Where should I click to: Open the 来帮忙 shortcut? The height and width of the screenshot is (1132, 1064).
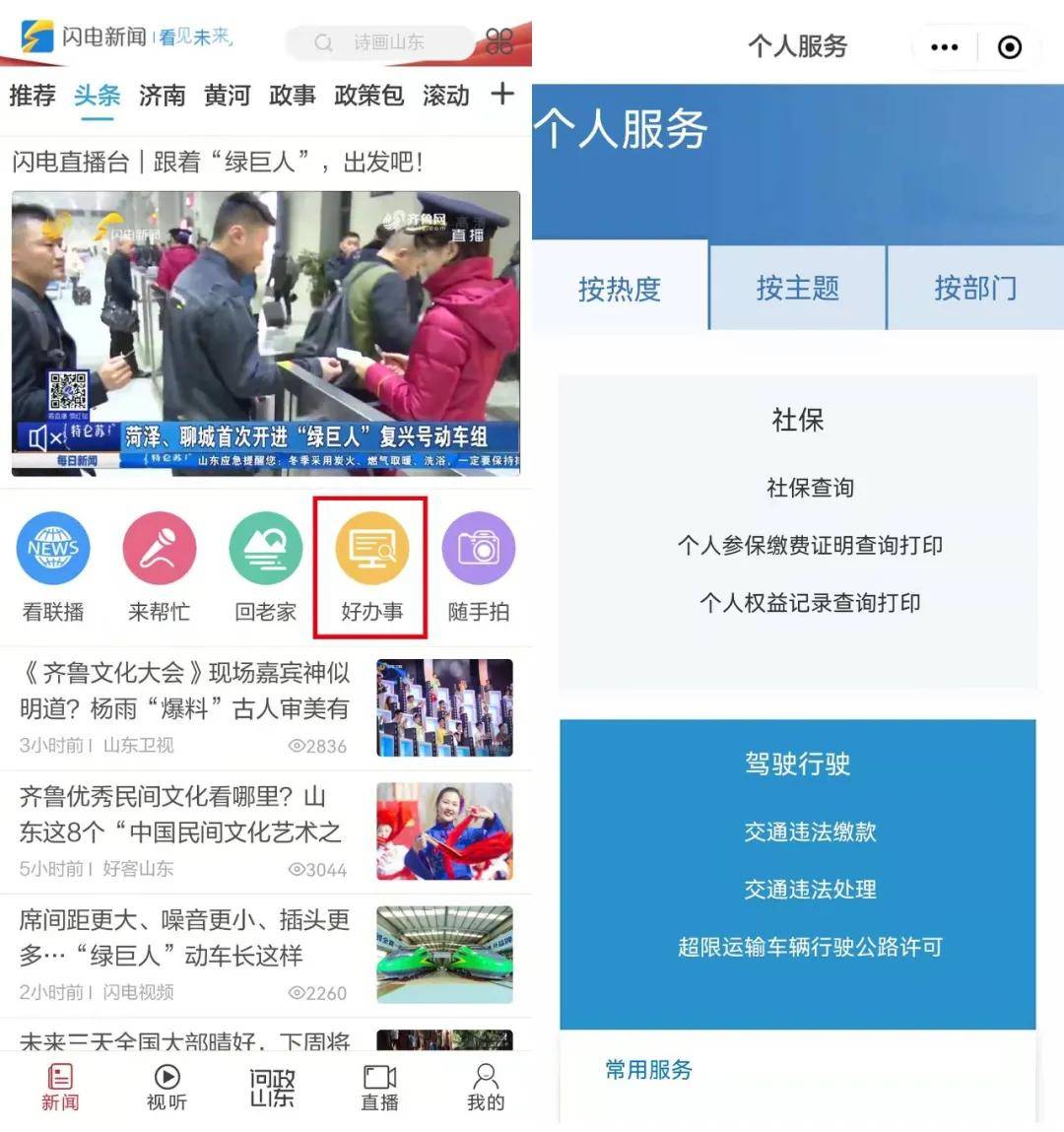click(160, 567)
